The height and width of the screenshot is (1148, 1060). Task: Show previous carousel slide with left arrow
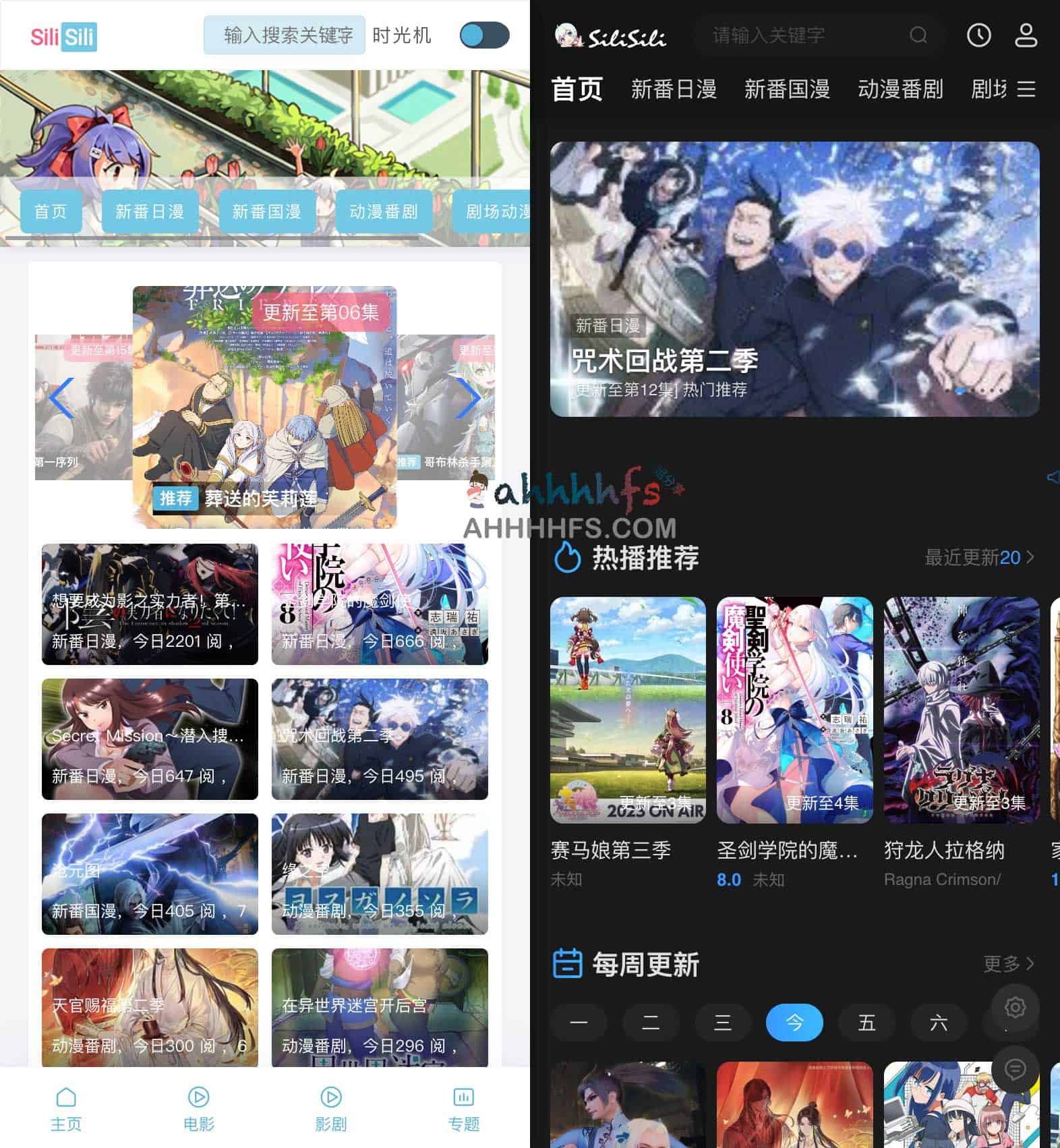coord(61,398)
